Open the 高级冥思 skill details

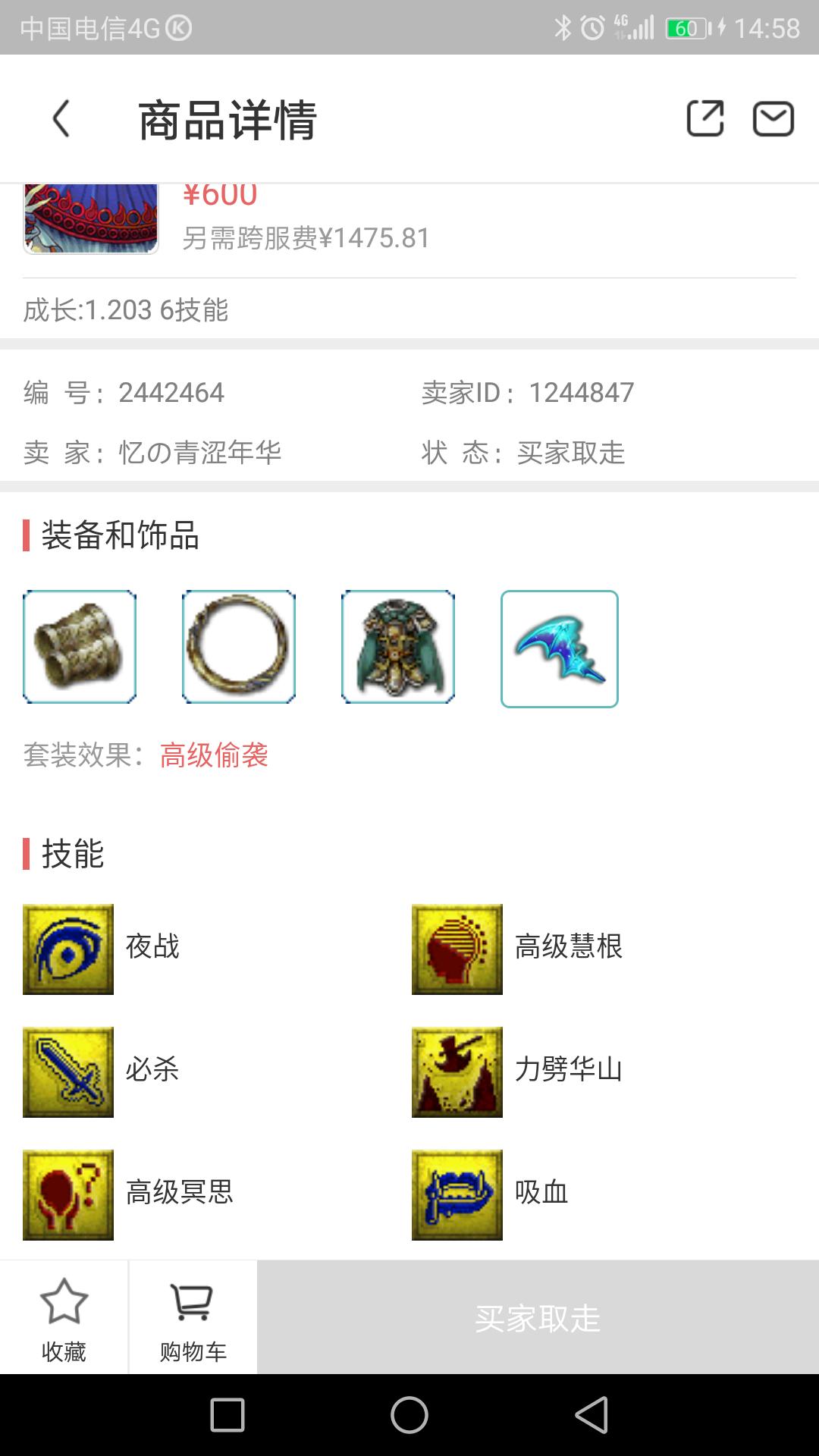pyautogui.click(x=68, y=1194)
